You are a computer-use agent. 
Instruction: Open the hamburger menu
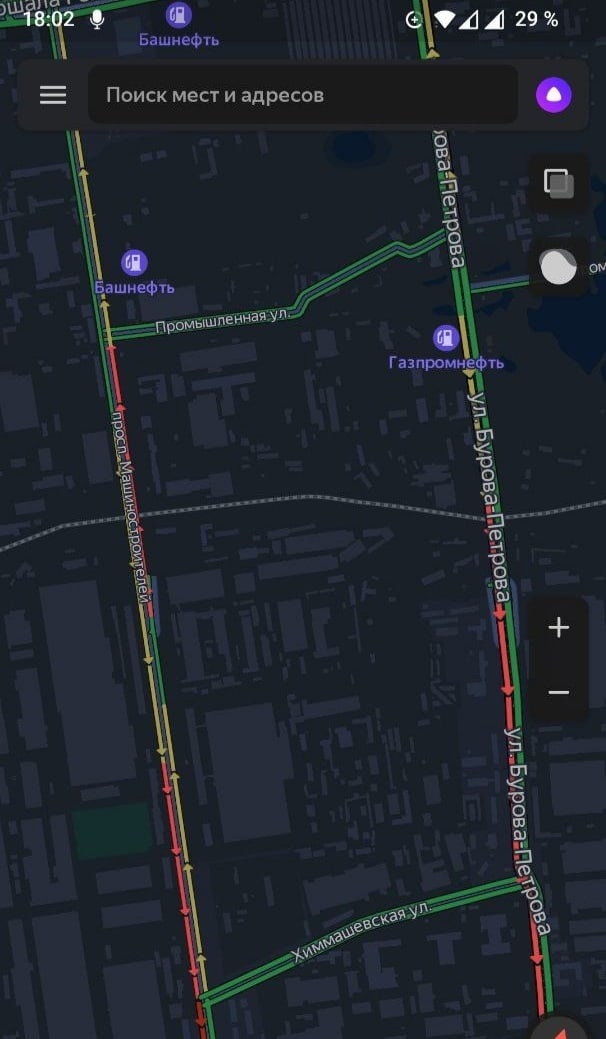click(53, 95)
